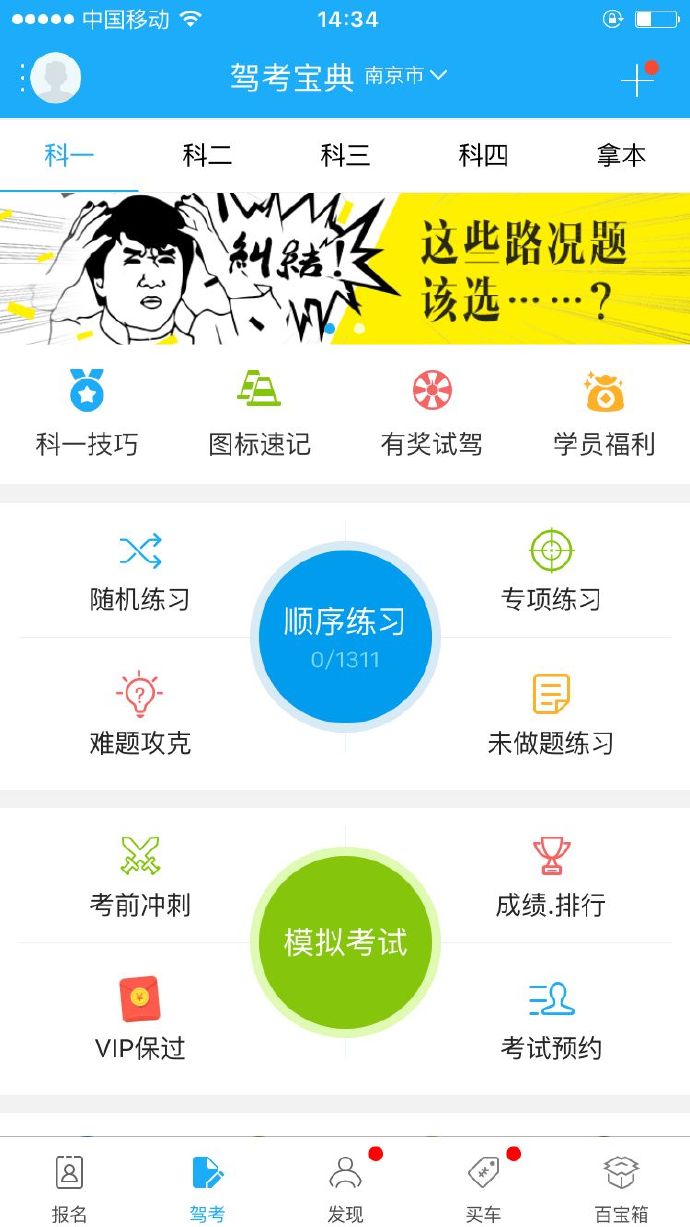Viewport: 690px width, 1227px height.
Task: Go to the 拿本 tab
Action: tap(621, 155)
